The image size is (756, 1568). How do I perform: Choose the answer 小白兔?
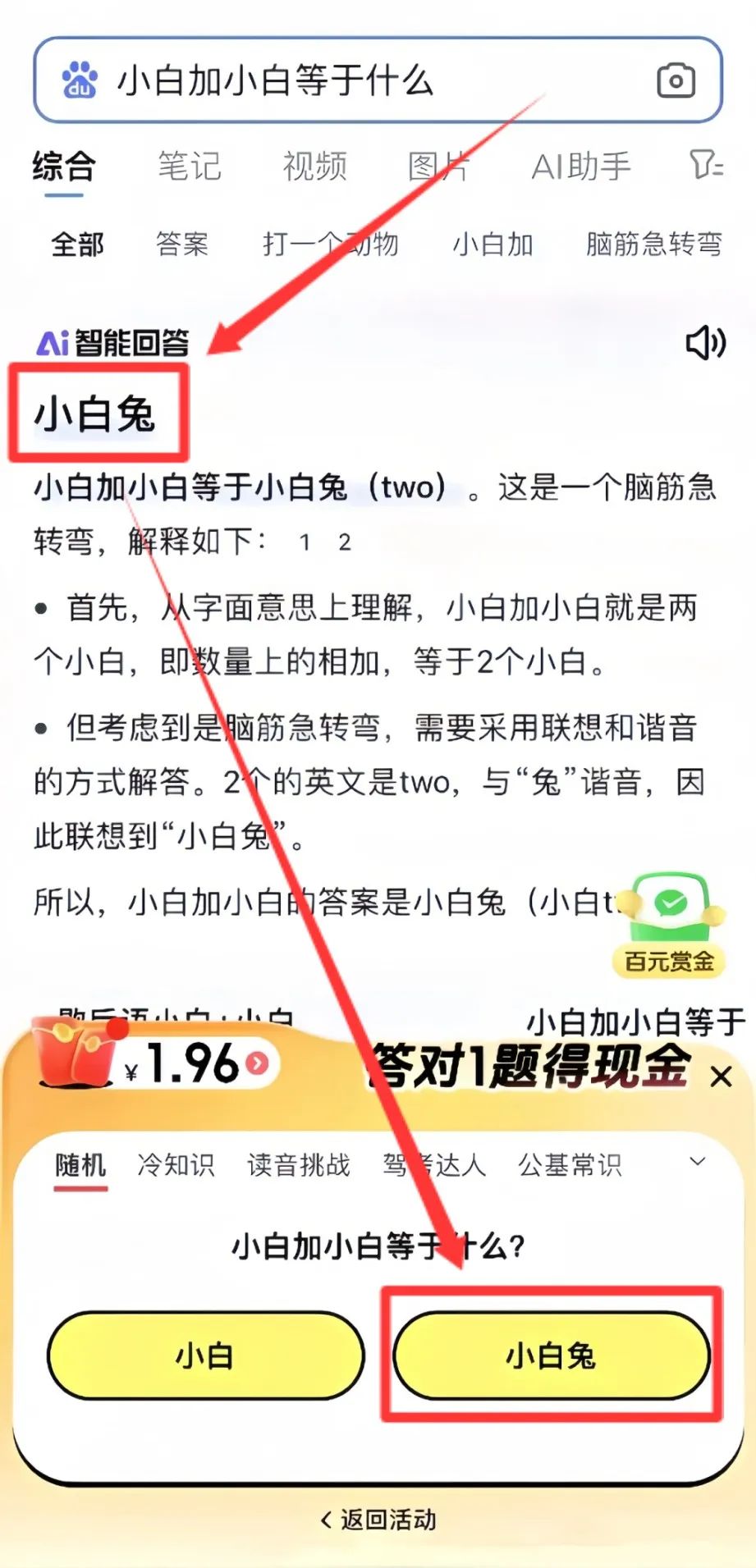pyautogui.click(x=551, y=1355)
